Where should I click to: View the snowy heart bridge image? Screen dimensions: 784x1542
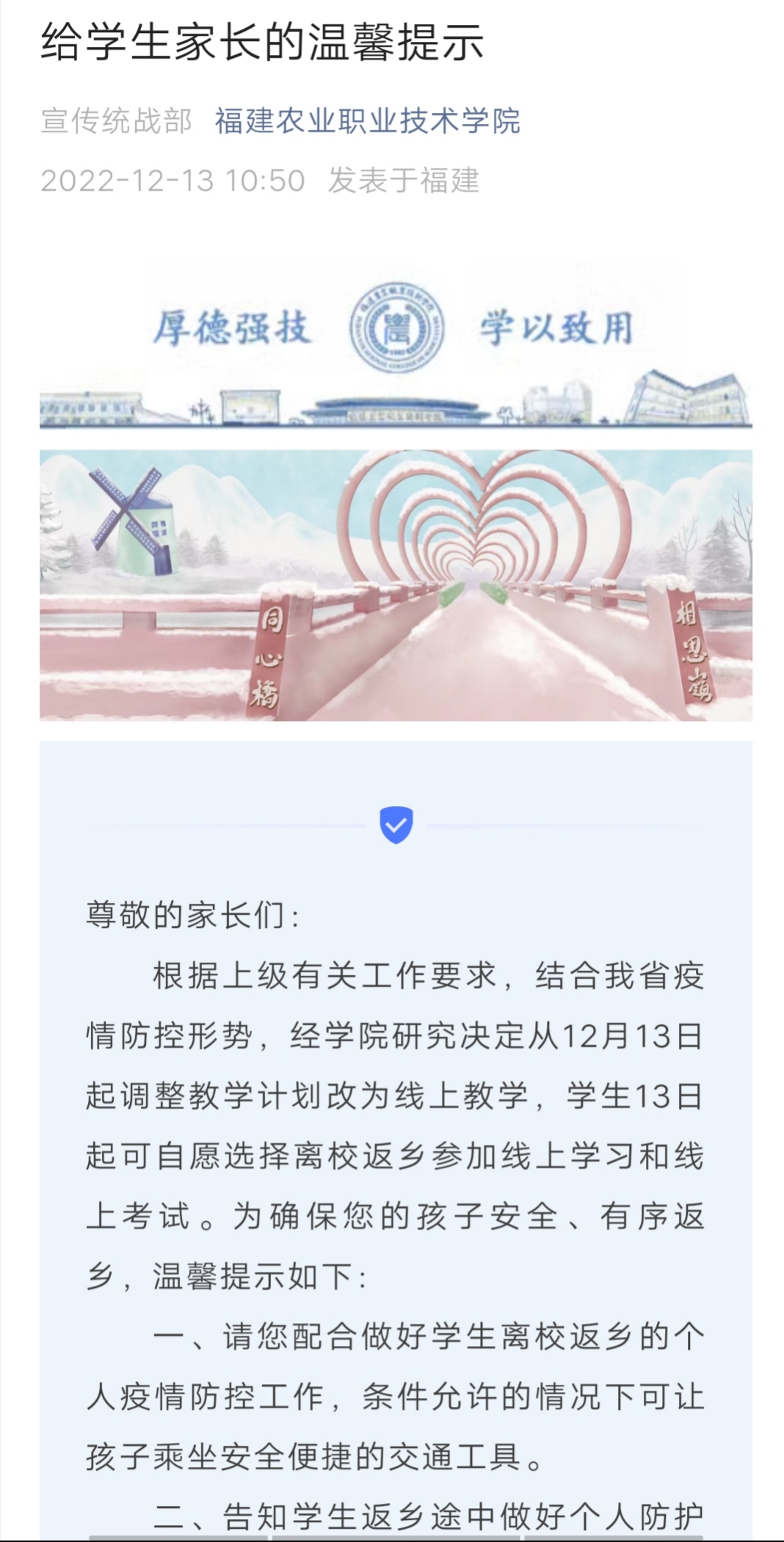[x=396, y=585]
